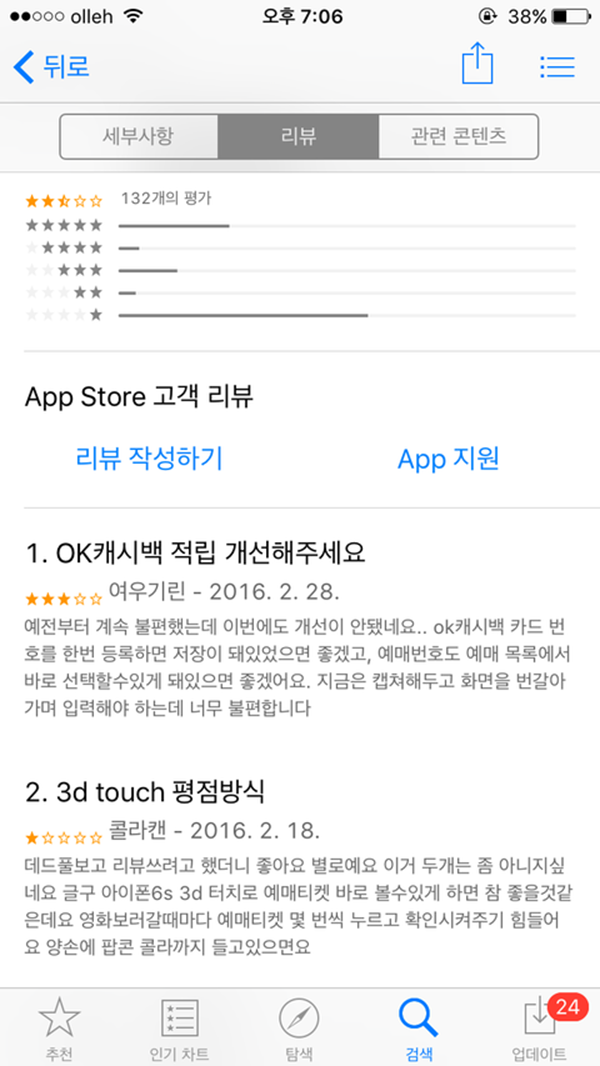Tap 리뷰 작성하기 to write a review
Image resolution: width=600 pixels, height=1066 pixels.
149,458
